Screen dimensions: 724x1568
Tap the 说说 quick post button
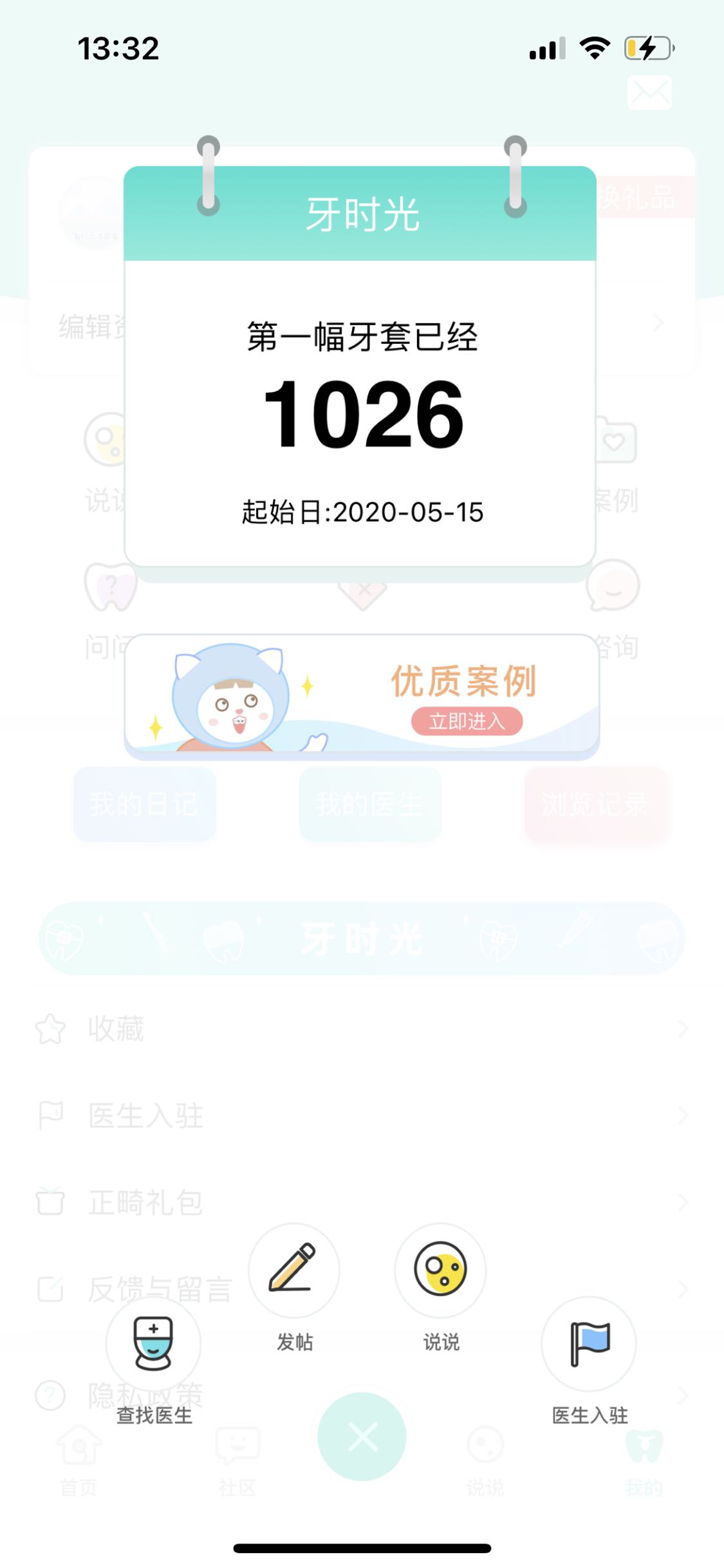tap(440, 1269)
